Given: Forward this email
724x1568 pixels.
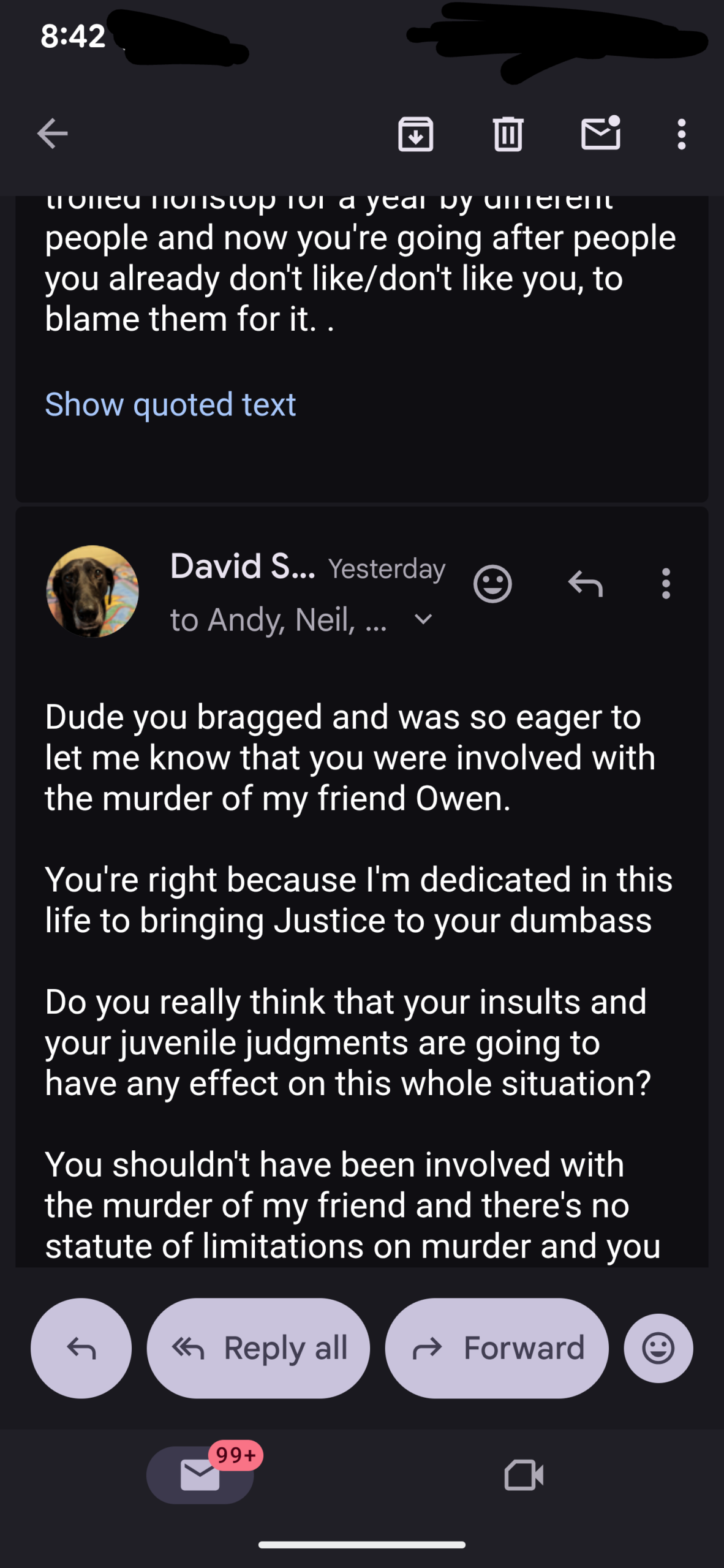Looking at the screenshot, I should click(x=497, y=1348).
